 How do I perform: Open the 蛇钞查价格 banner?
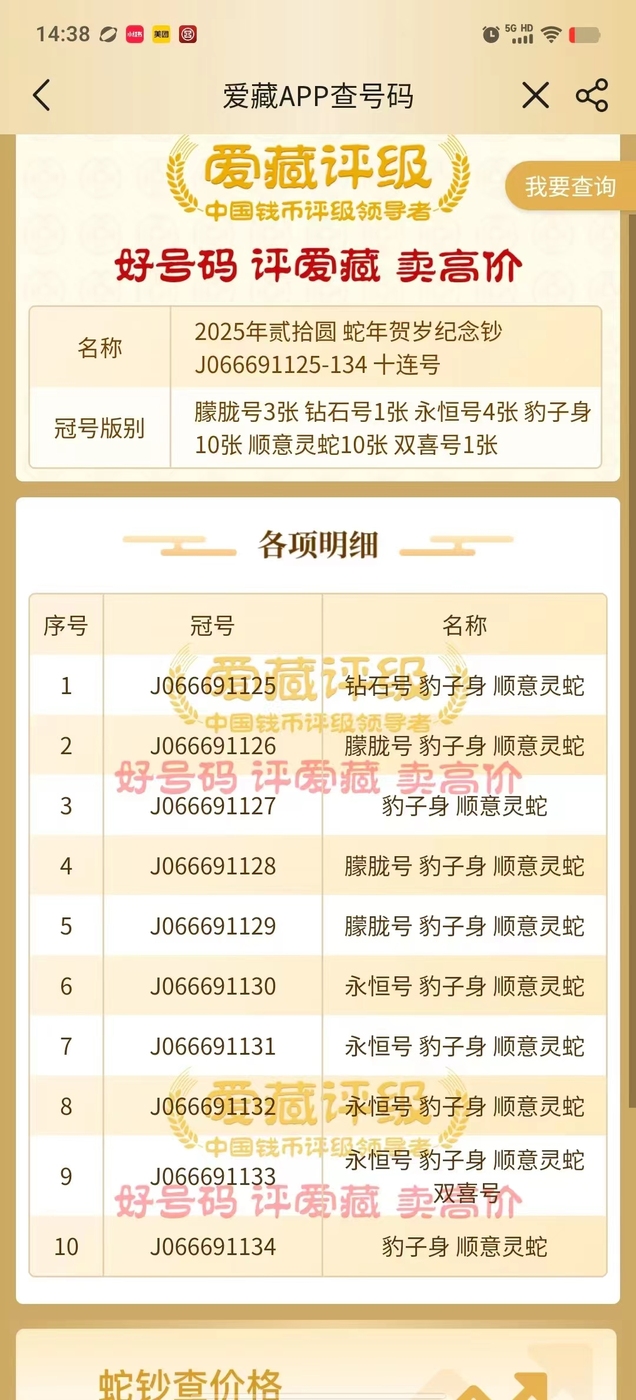(x=317, y=1365)
